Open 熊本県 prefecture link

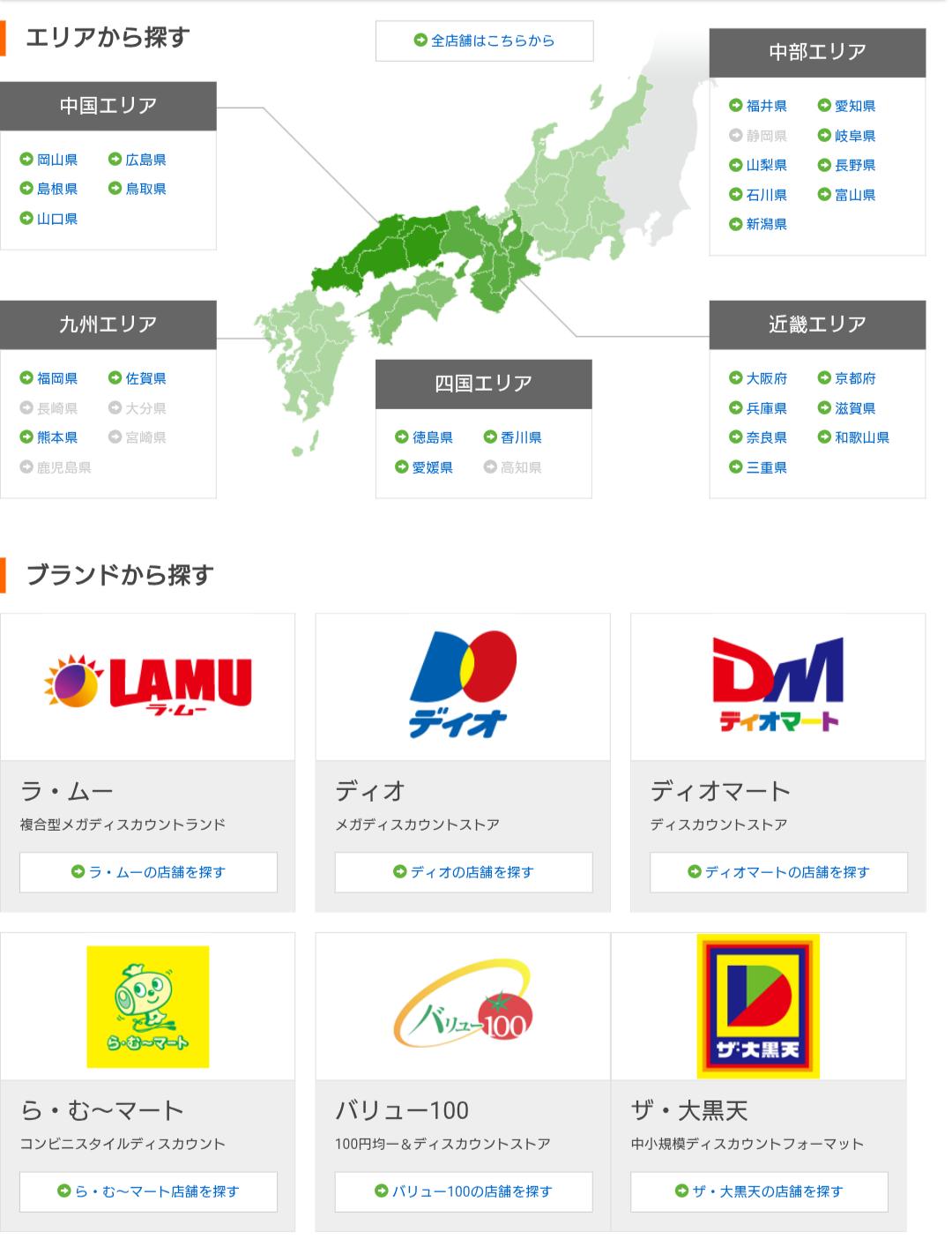(56, 437)
